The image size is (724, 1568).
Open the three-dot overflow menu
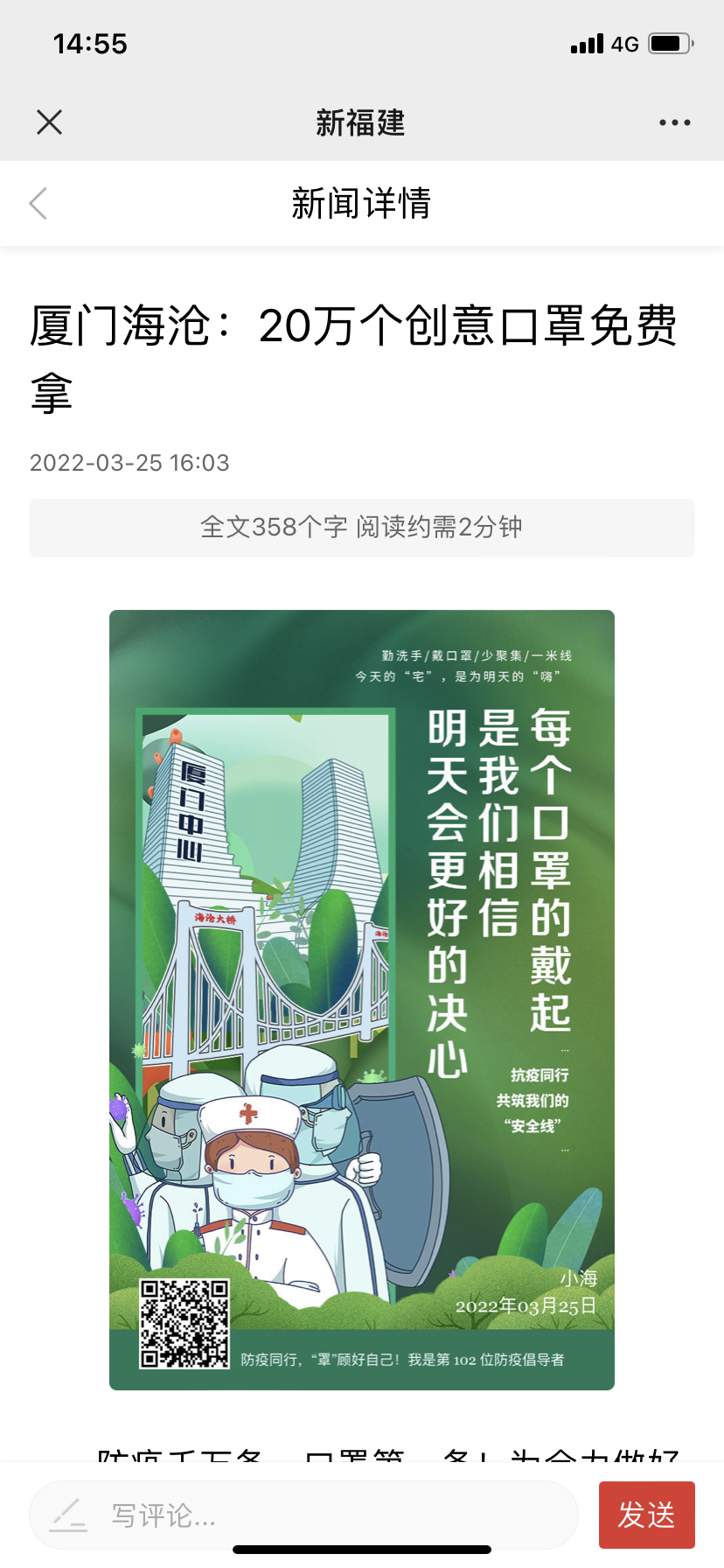674,122
